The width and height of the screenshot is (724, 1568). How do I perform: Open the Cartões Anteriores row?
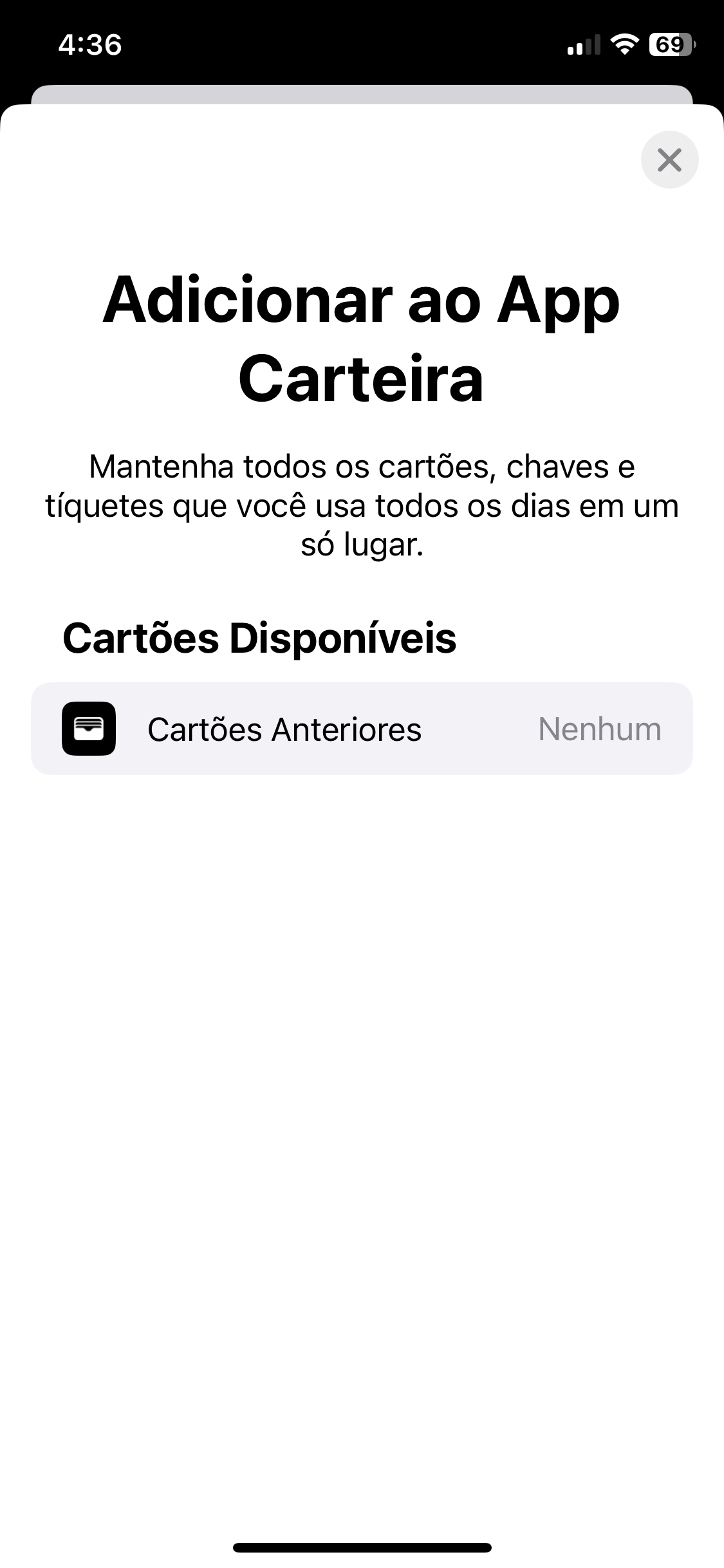pyautogui.click(x=362, y=729)
